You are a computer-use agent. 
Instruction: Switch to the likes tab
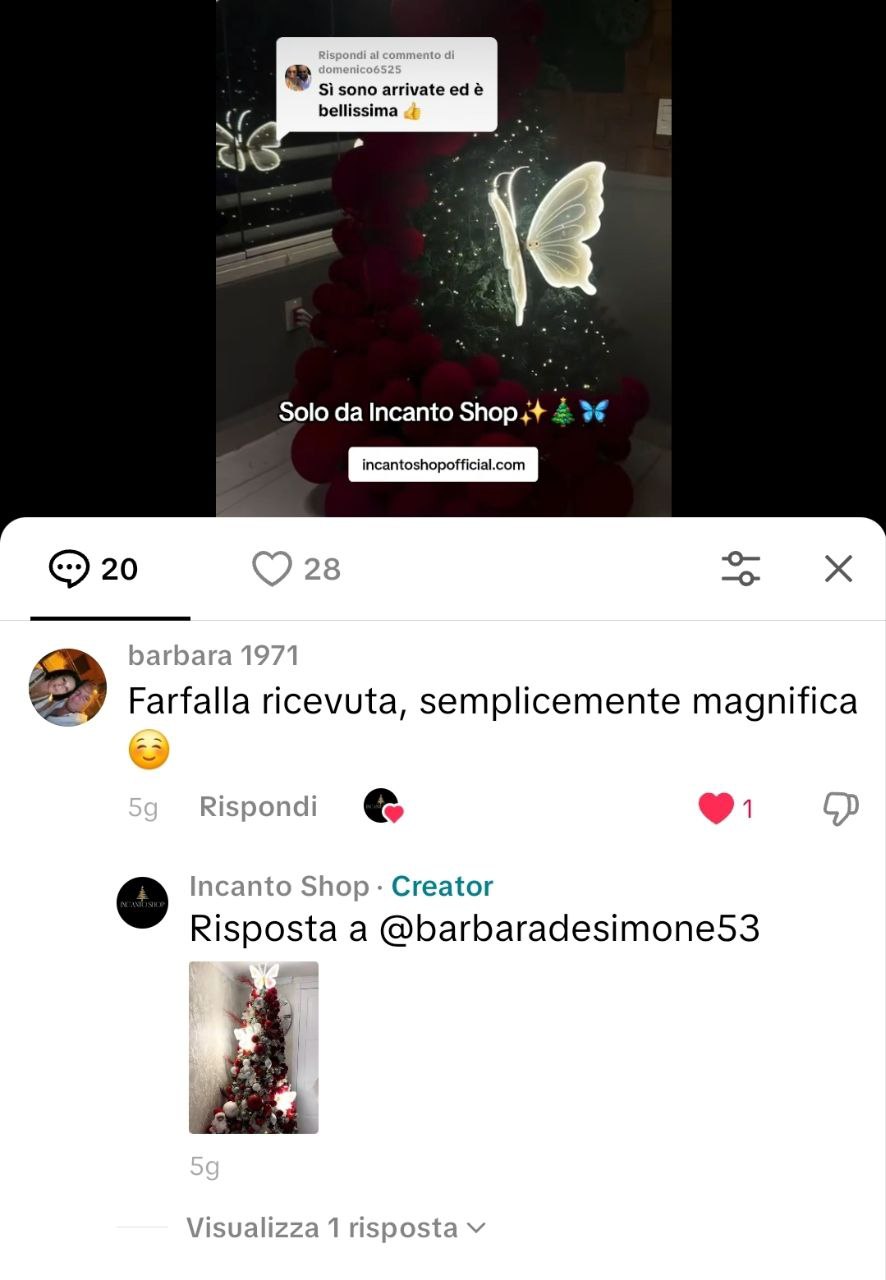(296, 569)
